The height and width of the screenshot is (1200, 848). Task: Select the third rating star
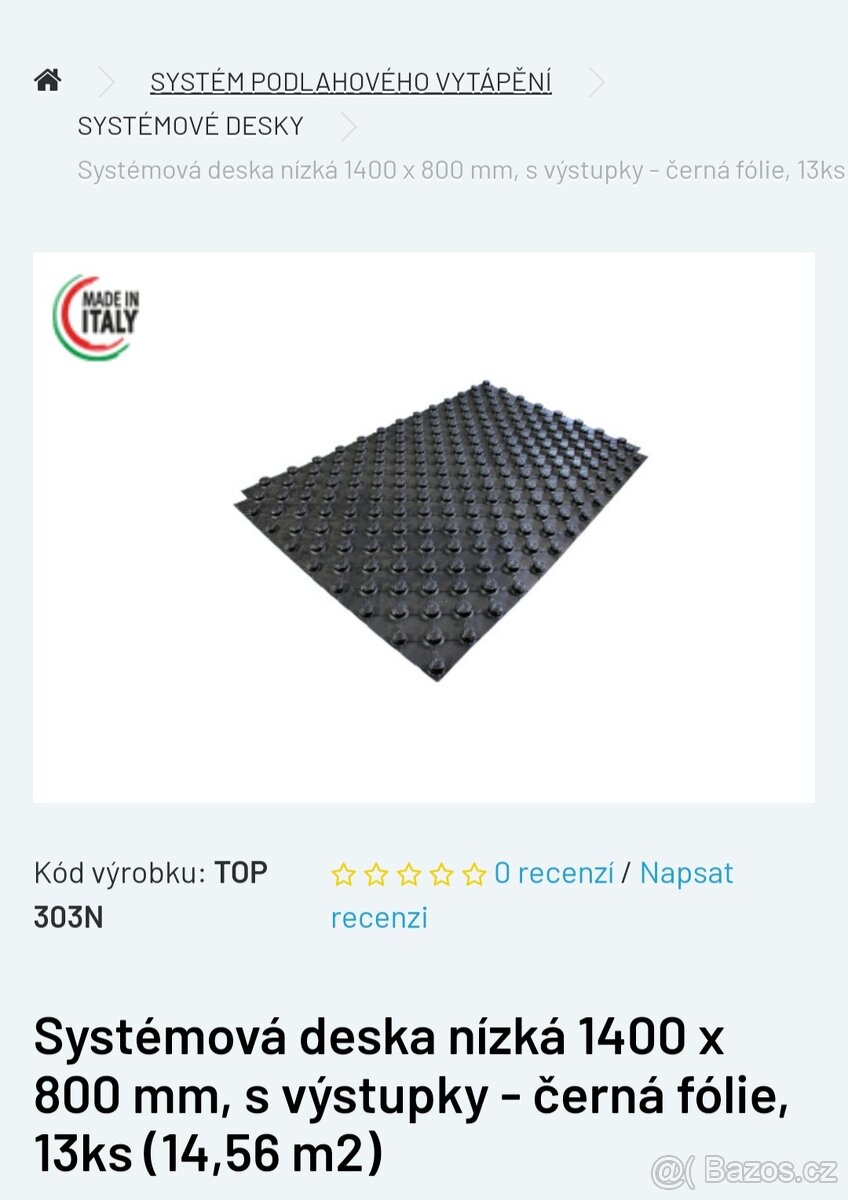[x=406, y=872]
